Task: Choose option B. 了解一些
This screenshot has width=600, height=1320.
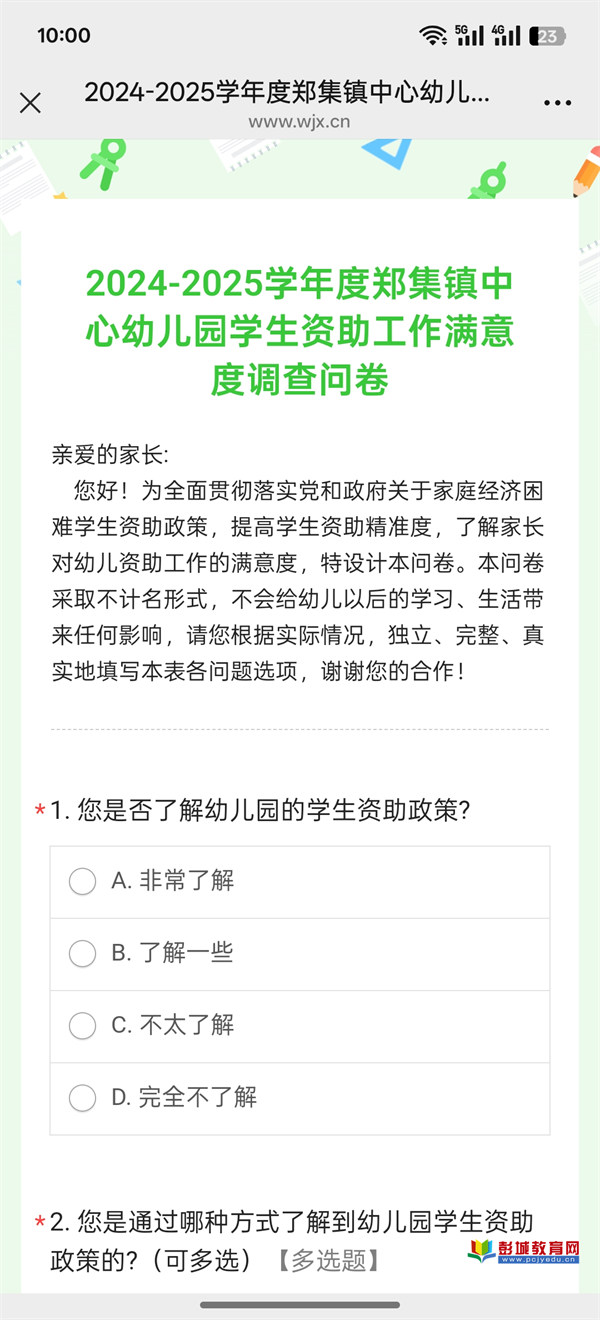Action: tap(300, 954)
